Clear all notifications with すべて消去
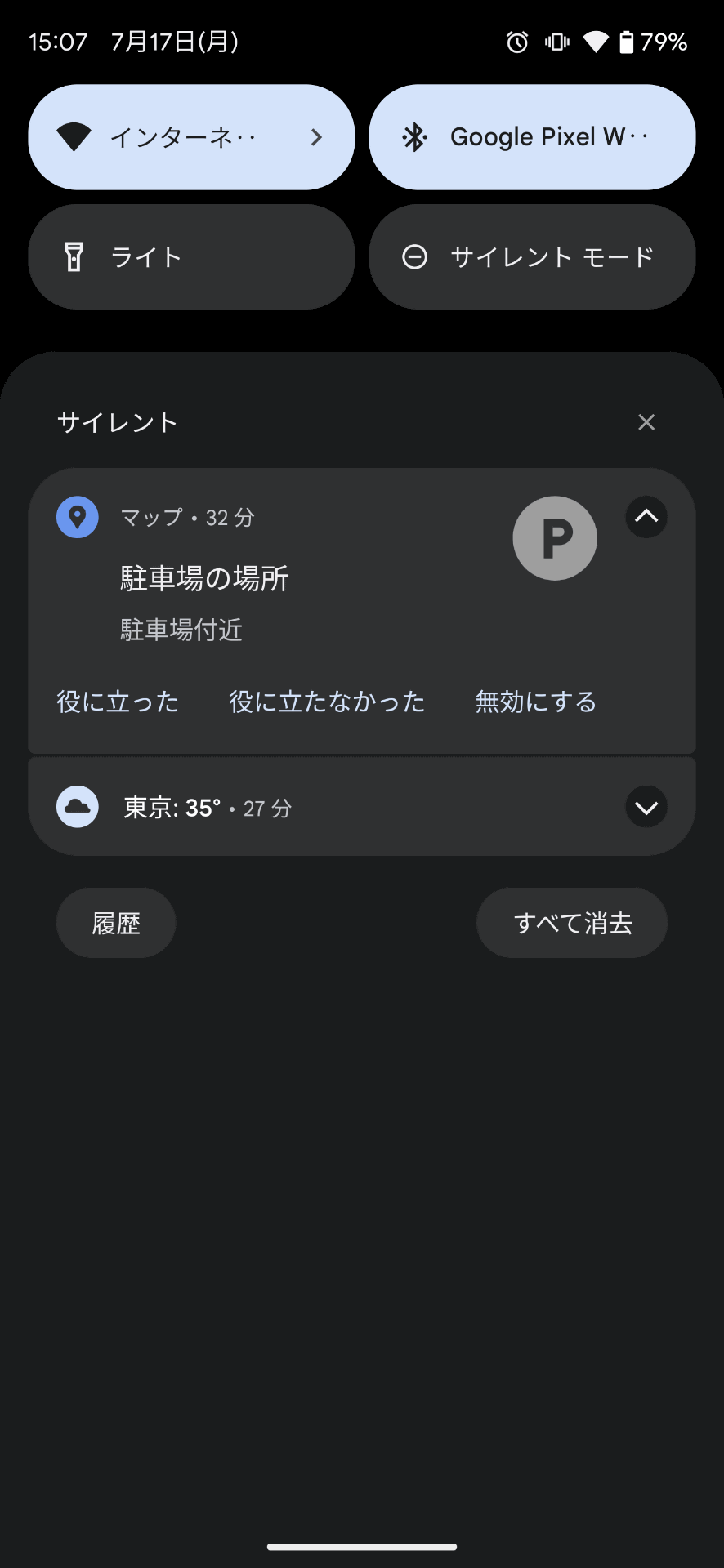This screenshot has height=1568, width=724. pyautogui.click(x=572, y=924)
